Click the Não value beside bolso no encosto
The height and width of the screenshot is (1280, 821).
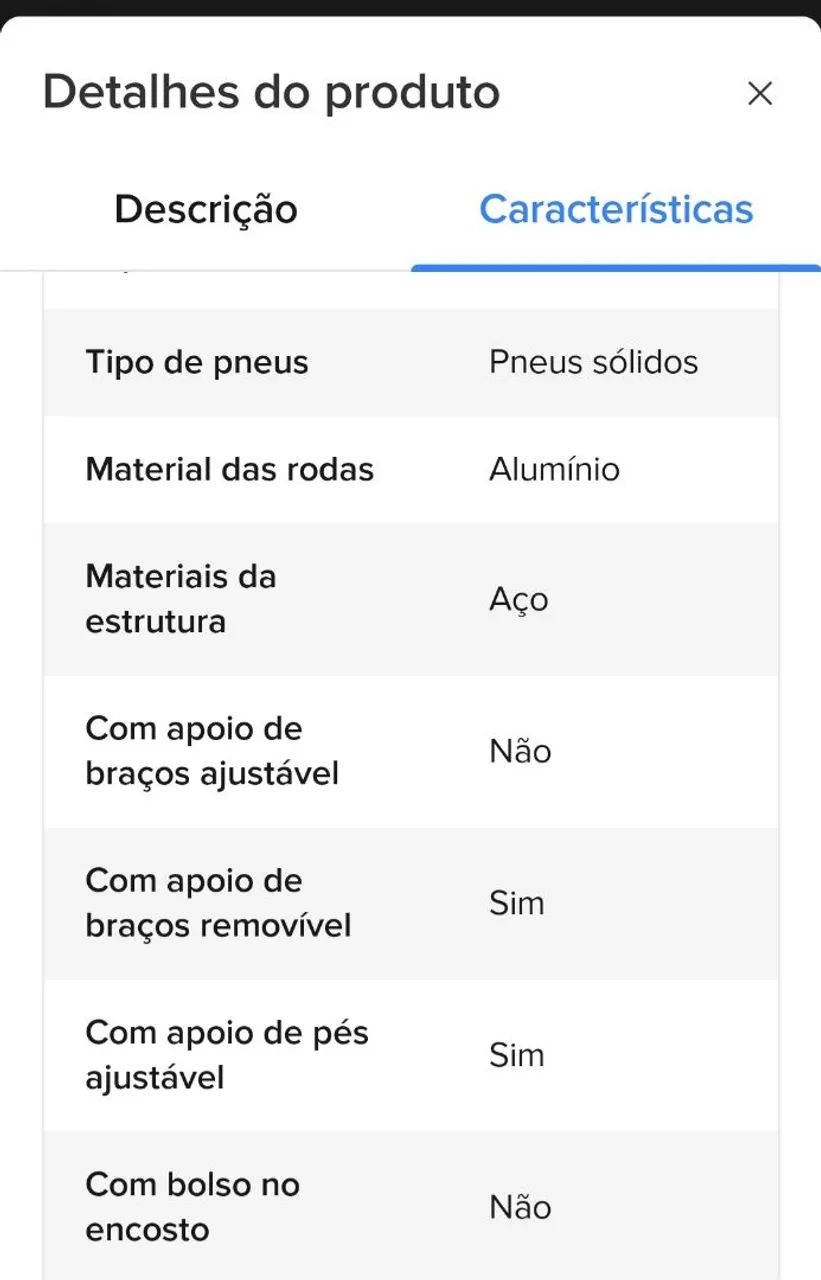point(519,1207)
